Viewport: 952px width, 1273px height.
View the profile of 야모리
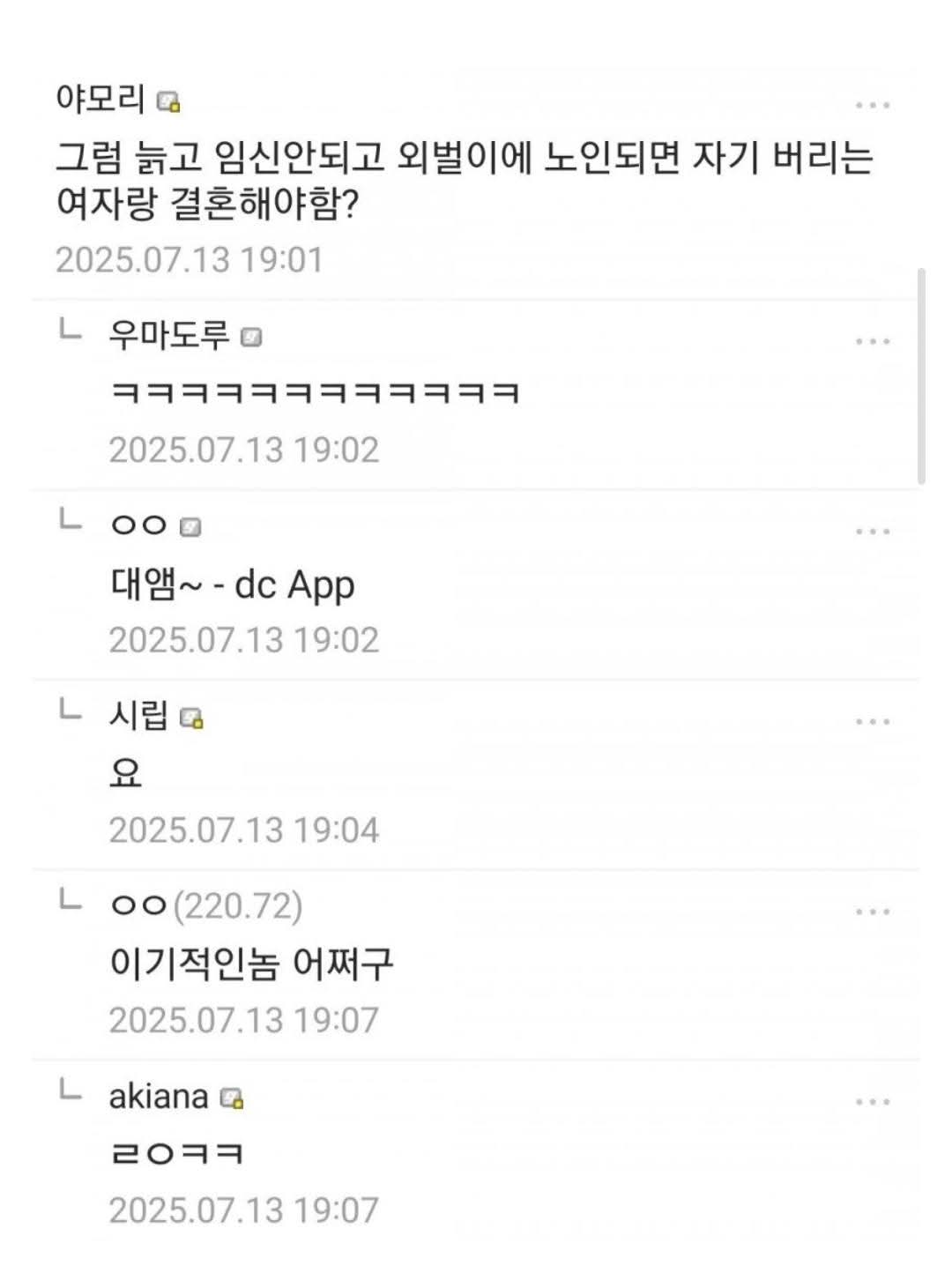pos(100,99)
